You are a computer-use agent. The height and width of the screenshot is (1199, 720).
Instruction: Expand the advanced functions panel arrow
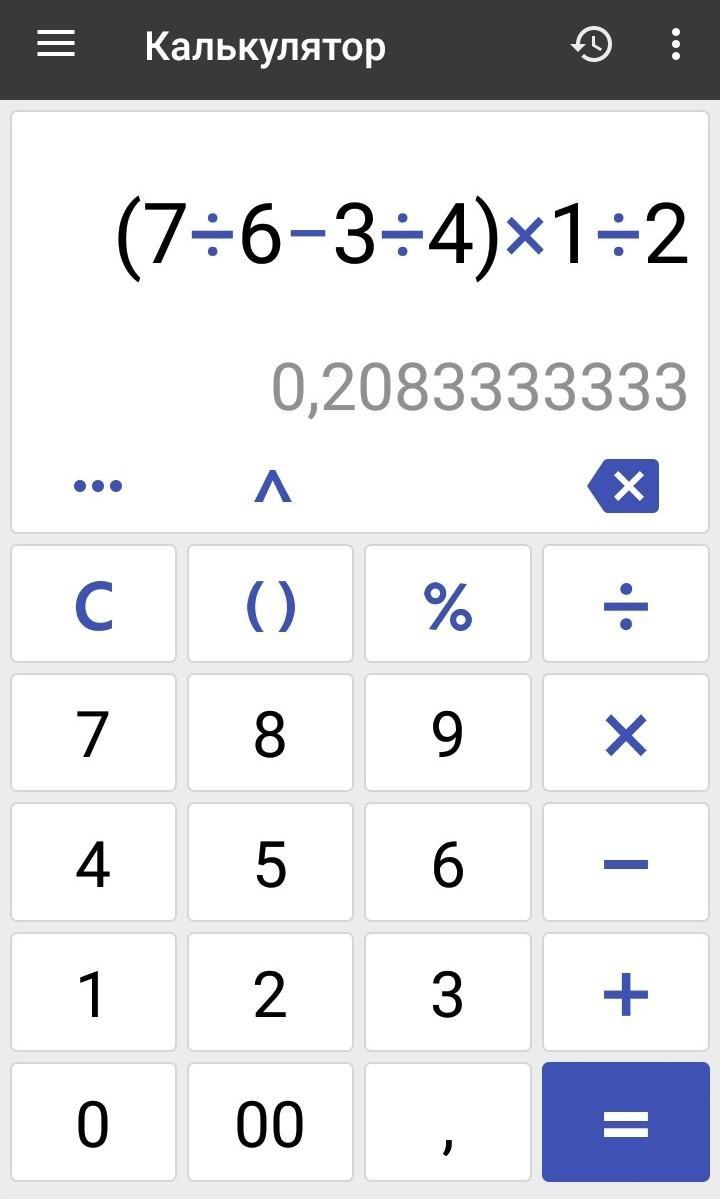pyautogui.click(x=273, y=486)
